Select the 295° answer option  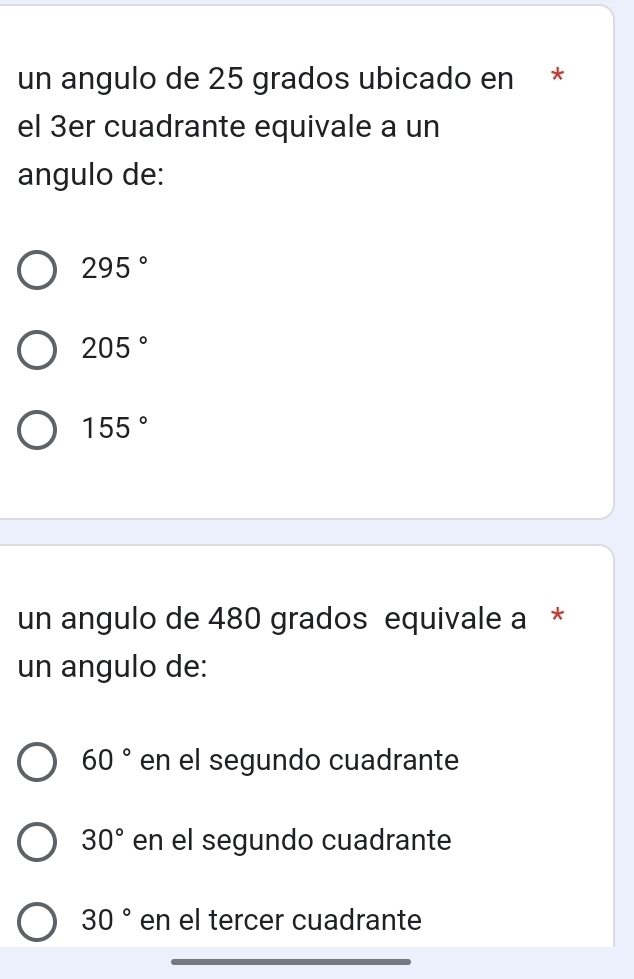(38, 269)
